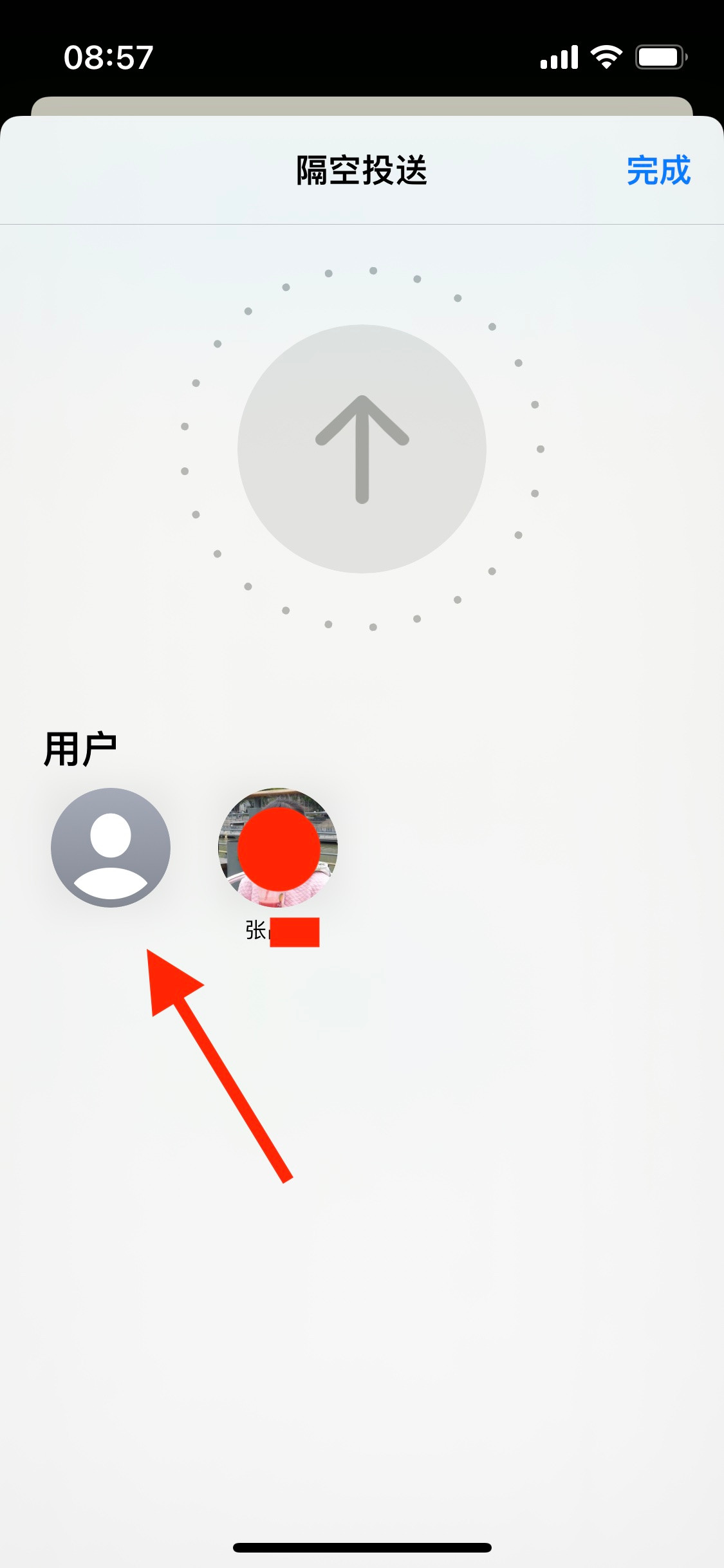The height and width of the screenshot is (1568, 724).
Task: Send to the contact named 张
Action: click(x=278, y=848)
